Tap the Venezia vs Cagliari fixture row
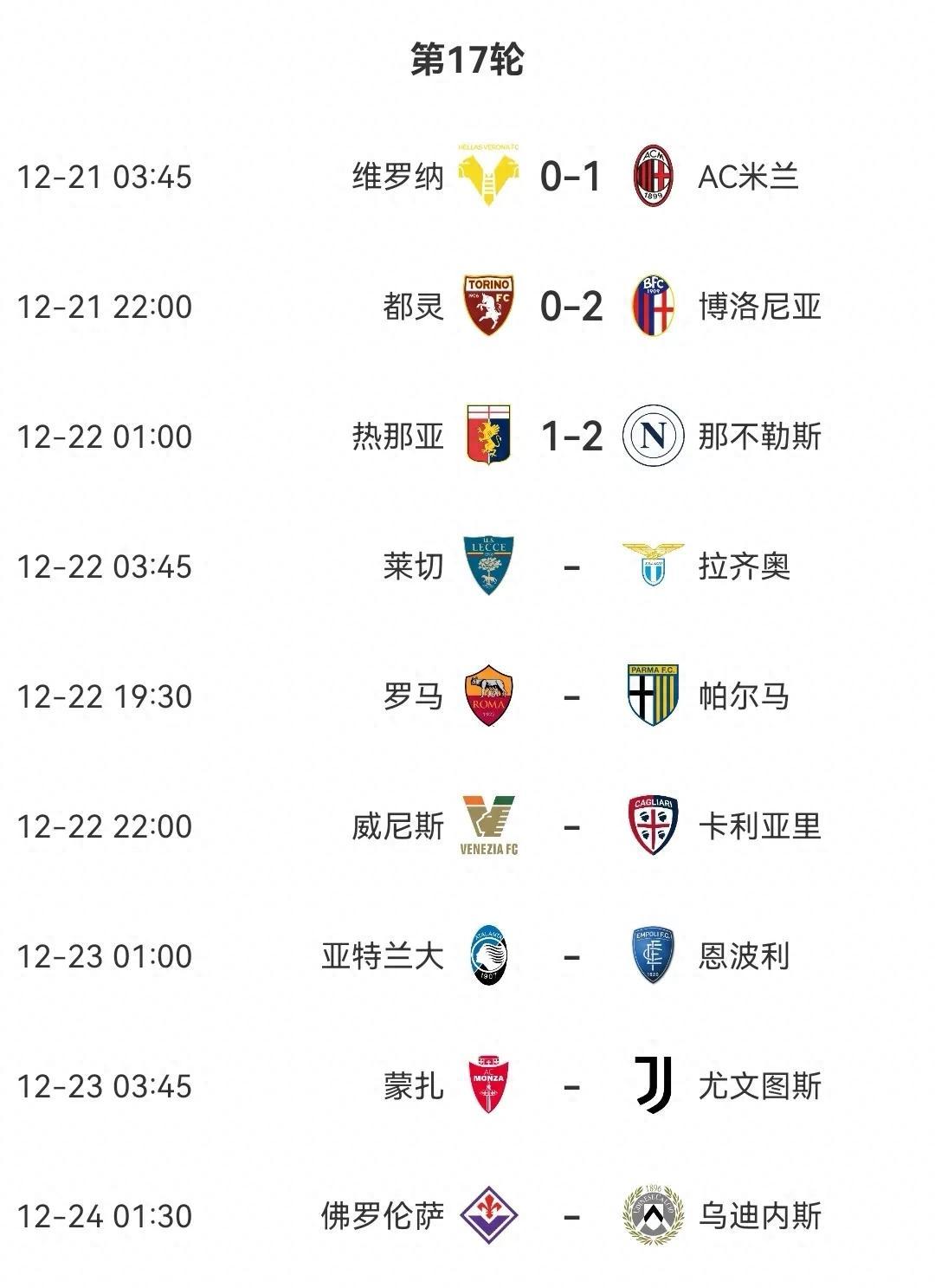The height and width of the screenshot is (1288, 935). pyautogui.click(x=571, y=826)
